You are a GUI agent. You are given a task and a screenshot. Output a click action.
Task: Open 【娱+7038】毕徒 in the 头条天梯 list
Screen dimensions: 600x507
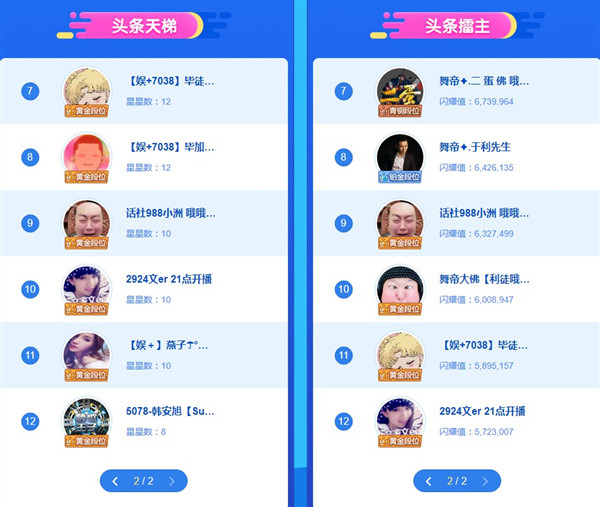pyautogui.click(x=170, y=81)
